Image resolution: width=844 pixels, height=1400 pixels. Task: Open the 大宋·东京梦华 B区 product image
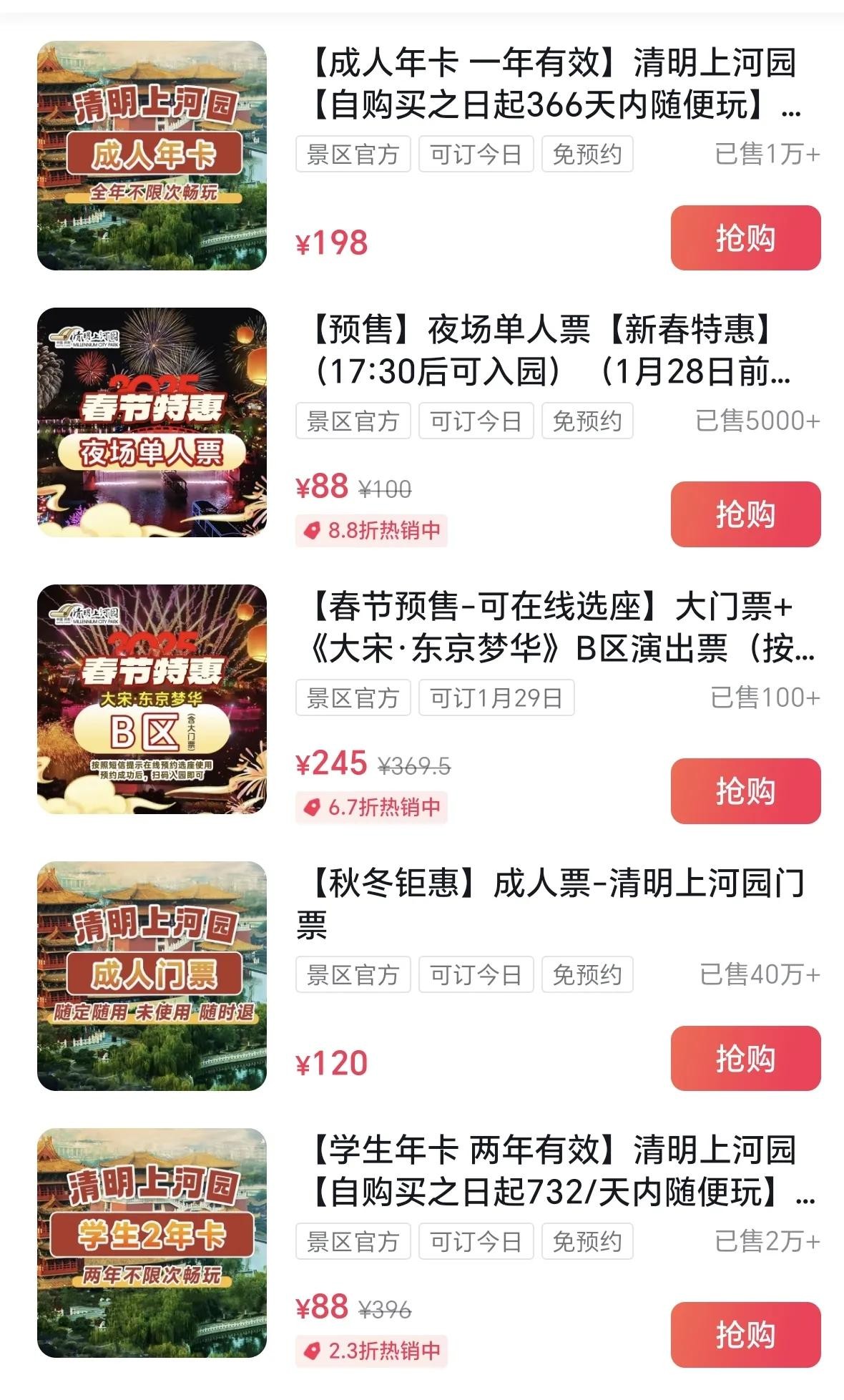(x=152, y=699)
